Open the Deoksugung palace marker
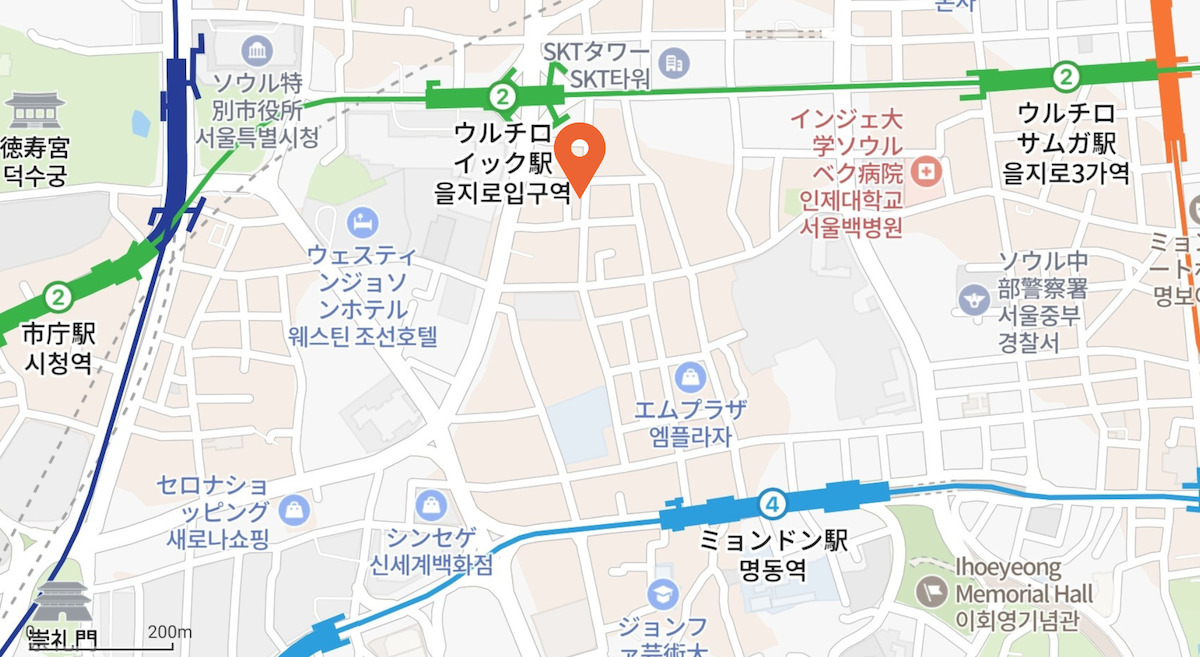Viewport: 1200px width, 657px height. (35, 111)
